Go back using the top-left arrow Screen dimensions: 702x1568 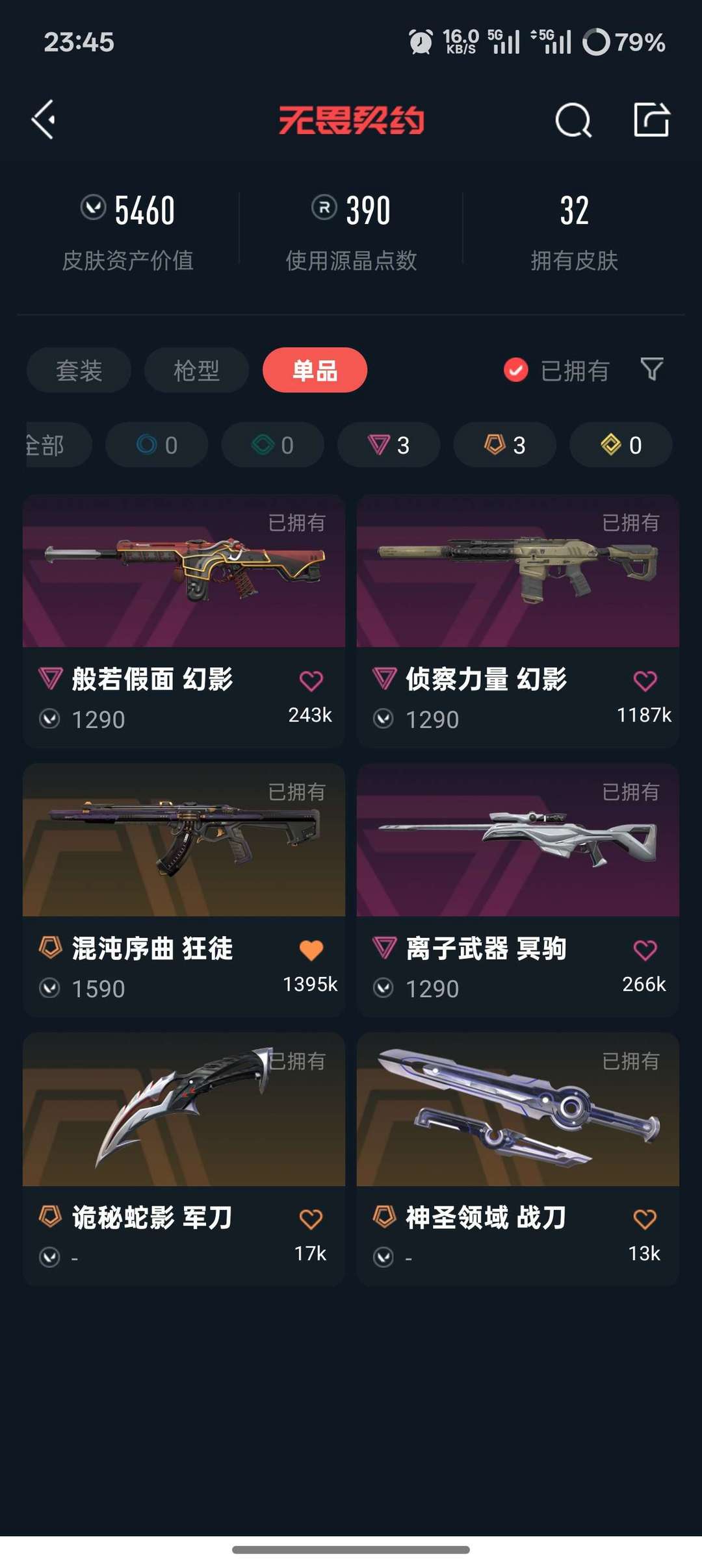click(x=44, y=120)
